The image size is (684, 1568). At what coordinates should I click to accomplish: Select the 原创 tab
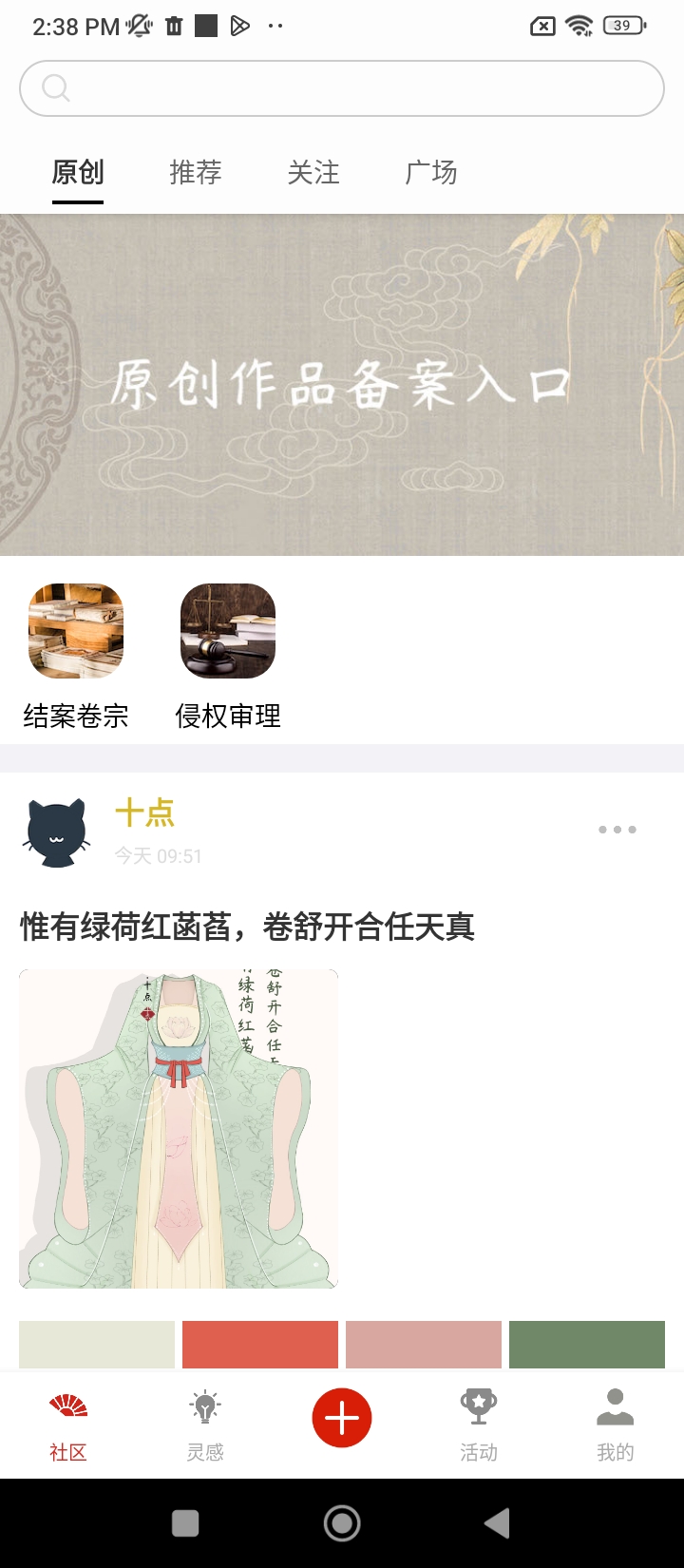click(x=78, y=173)
